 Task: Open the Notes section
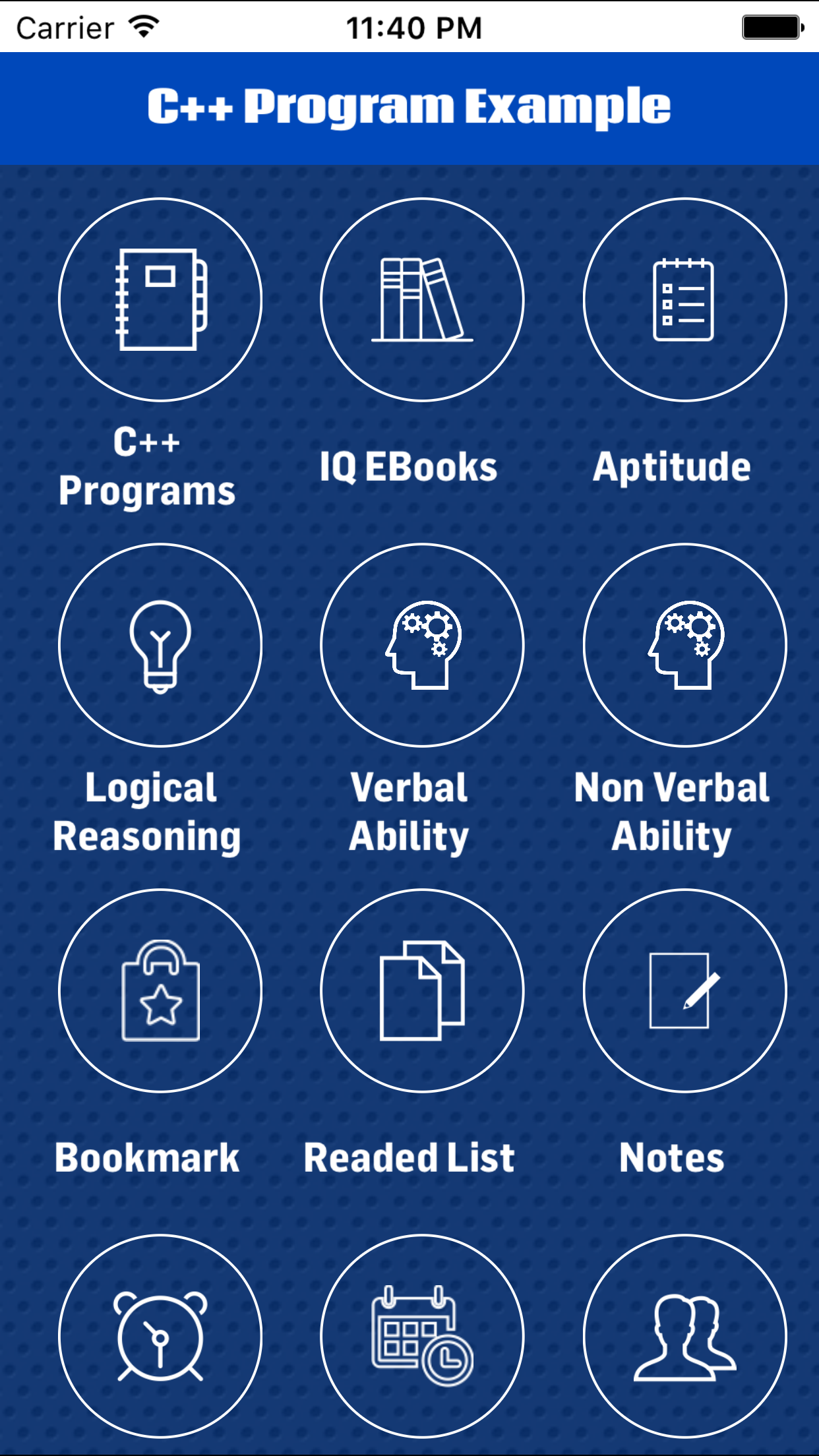click(684, 990)
